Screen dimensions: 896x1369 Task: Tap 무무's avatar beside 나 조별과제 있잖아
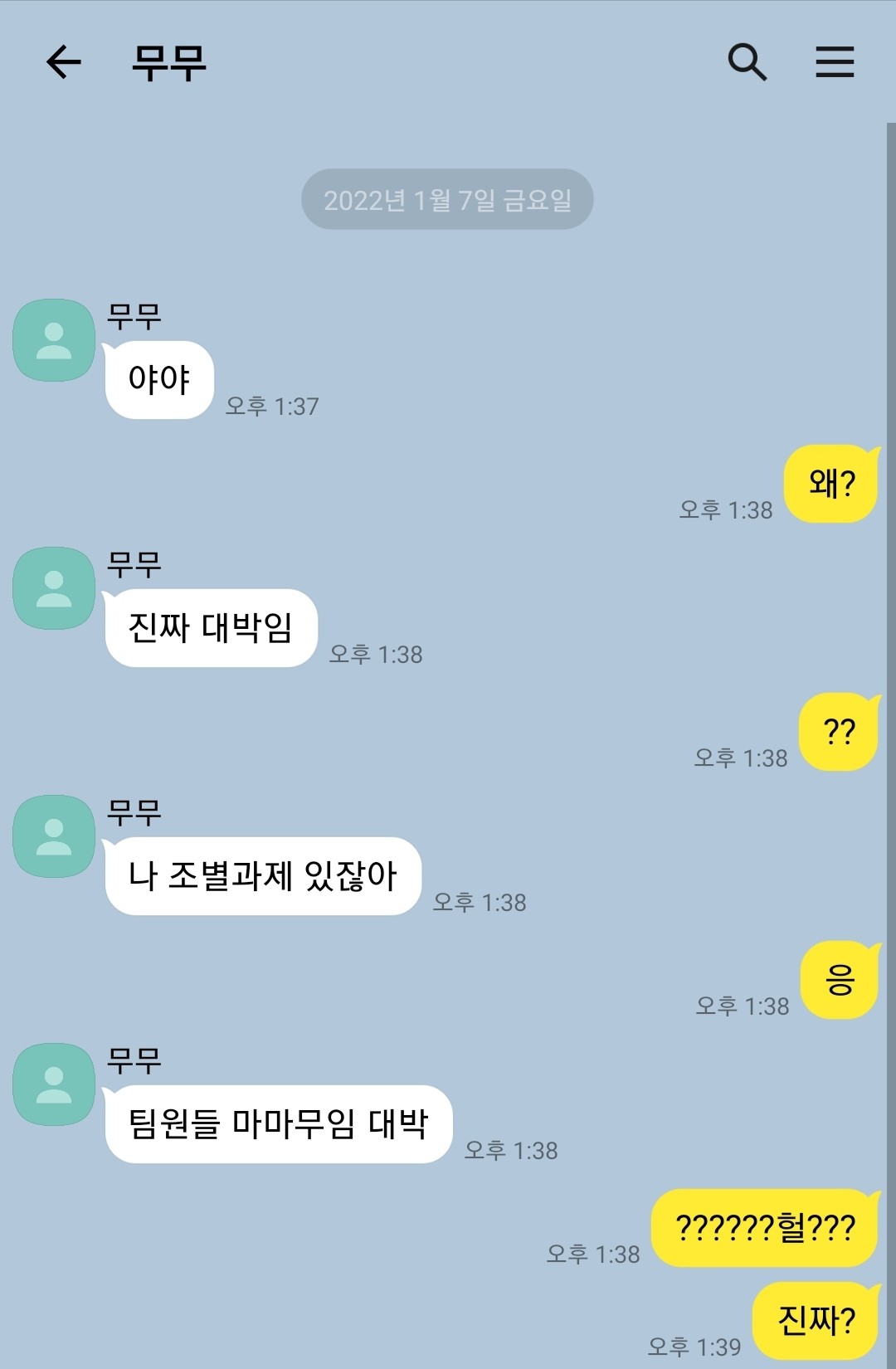coord(54,836)
